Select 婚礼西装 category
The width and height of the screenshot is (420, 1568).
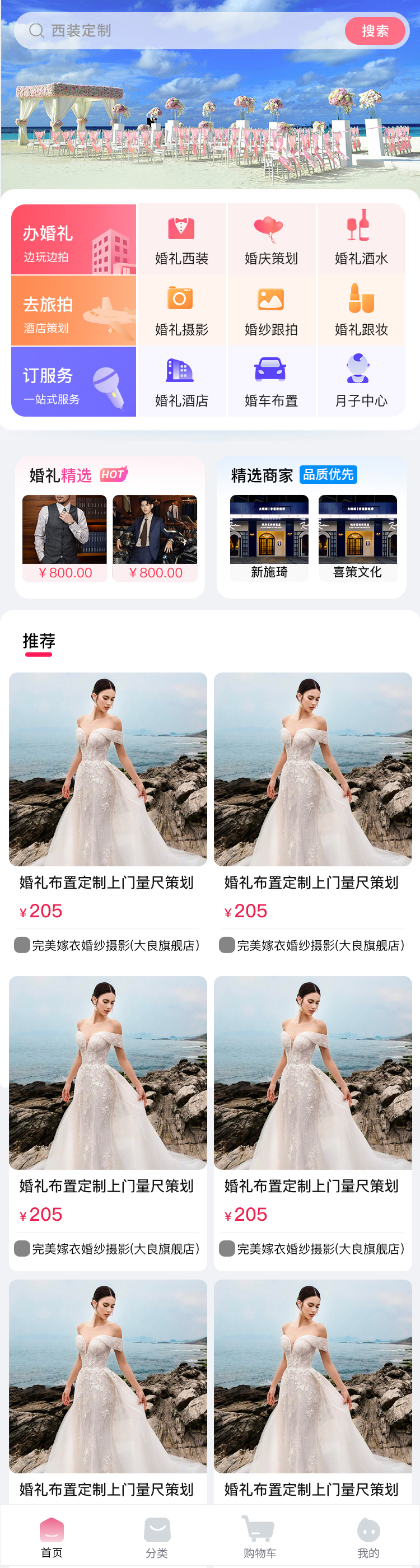pos(181,240)
